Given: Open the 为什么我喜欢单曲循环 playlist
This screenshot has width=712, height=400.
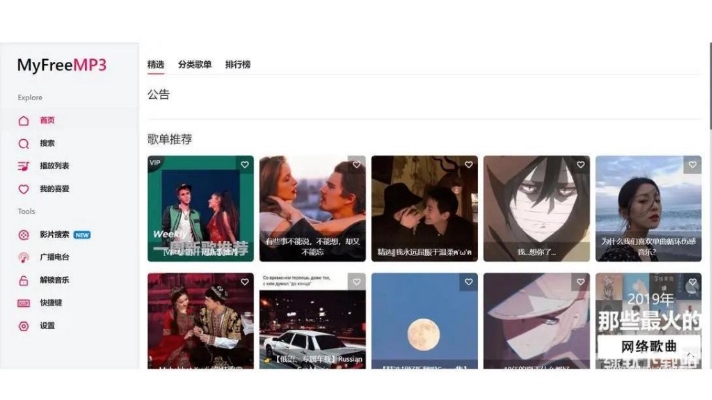Looking at the screenshot, I should point(648,210).
